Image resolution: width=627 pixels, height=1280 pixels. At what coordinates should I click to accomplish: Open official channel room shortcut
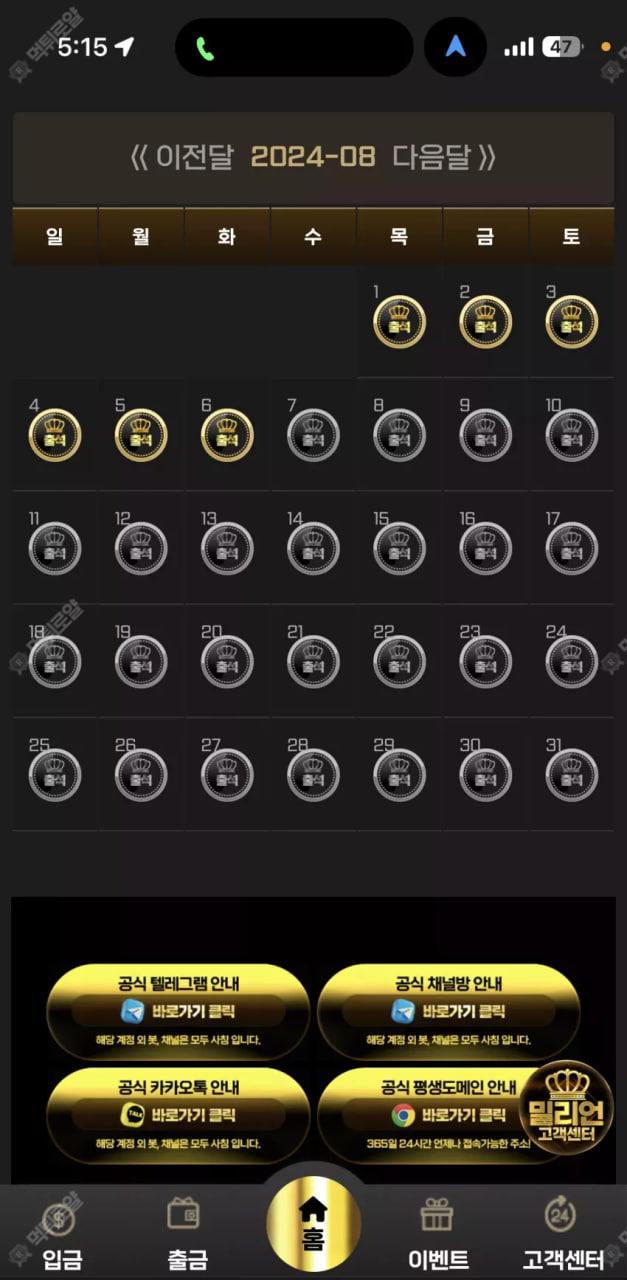click(x=448, y=1011)
